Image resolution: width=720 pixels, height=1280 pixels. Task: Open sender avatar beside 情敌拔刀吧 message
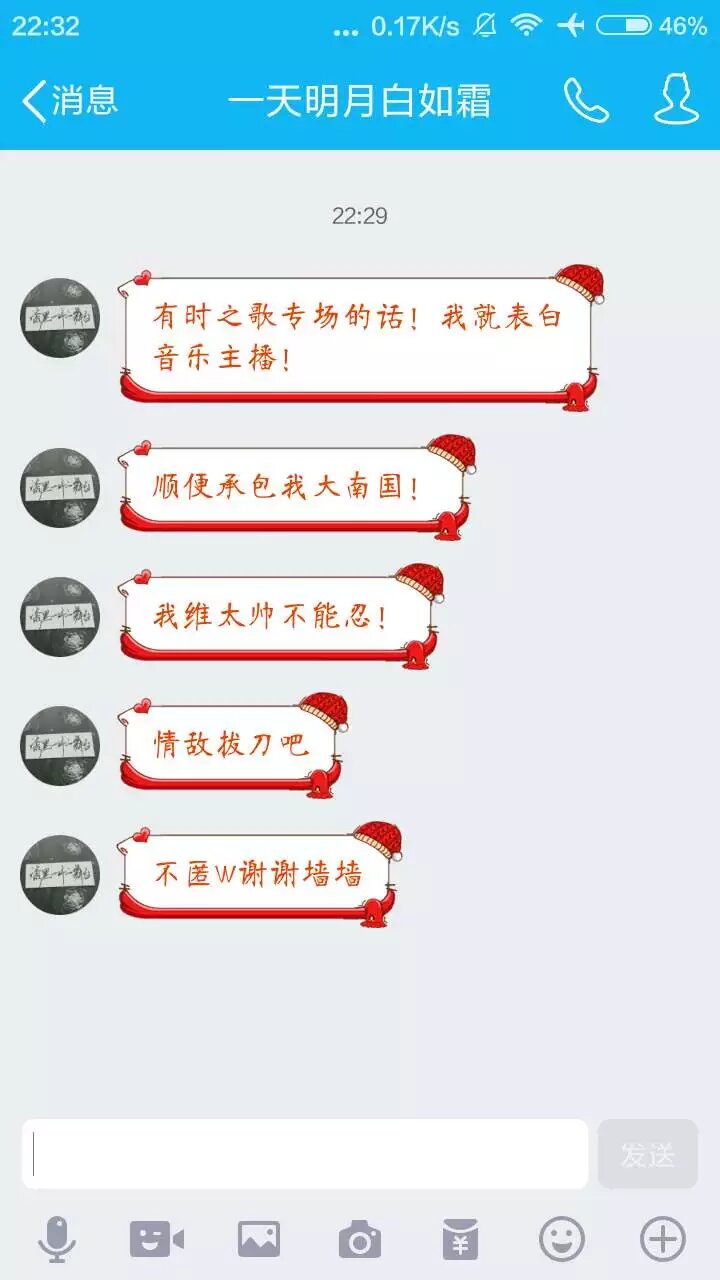(61, 746)
